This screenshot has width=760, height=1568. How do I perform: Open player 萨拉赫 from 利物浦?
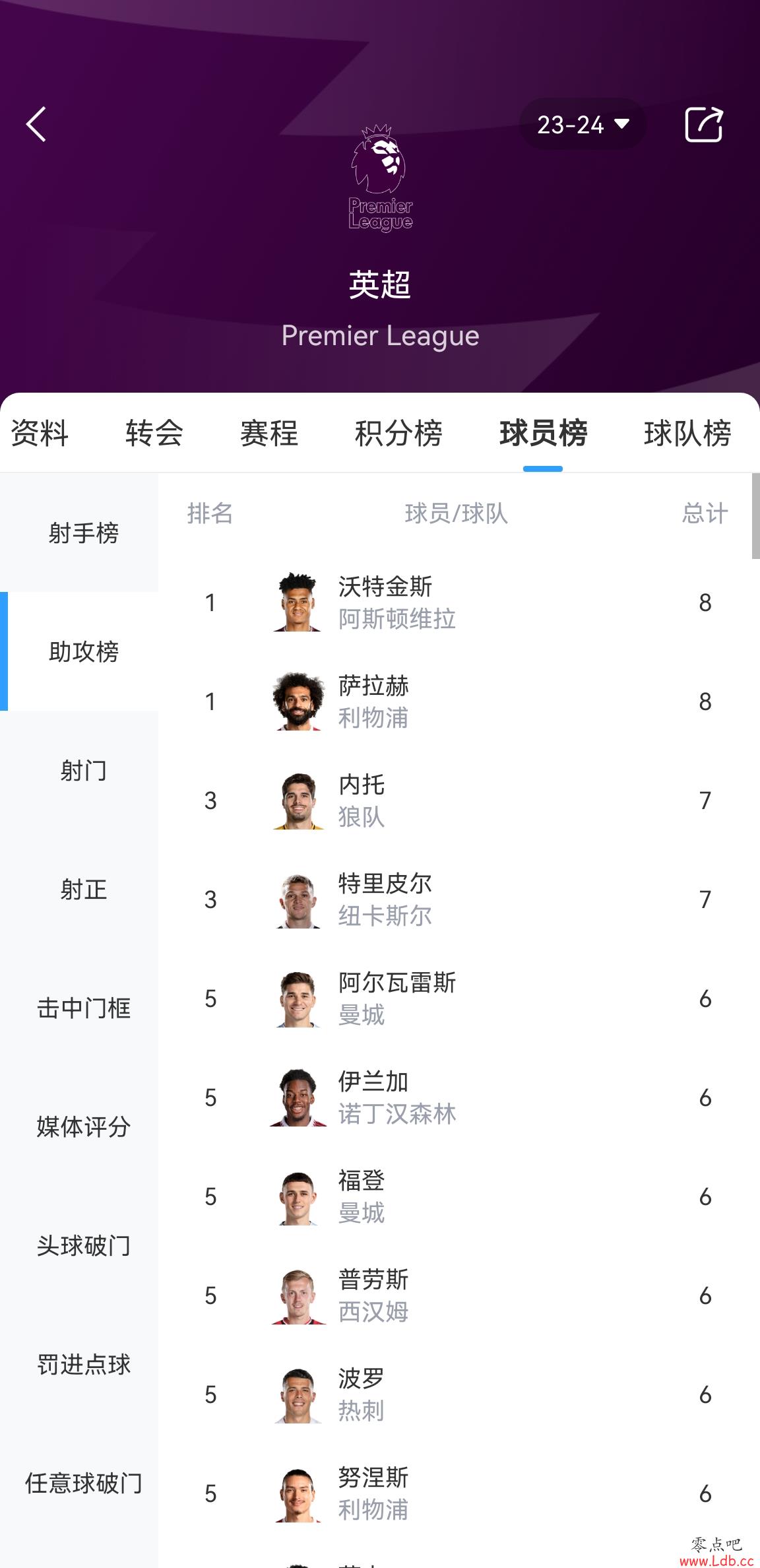click(459, 702)
